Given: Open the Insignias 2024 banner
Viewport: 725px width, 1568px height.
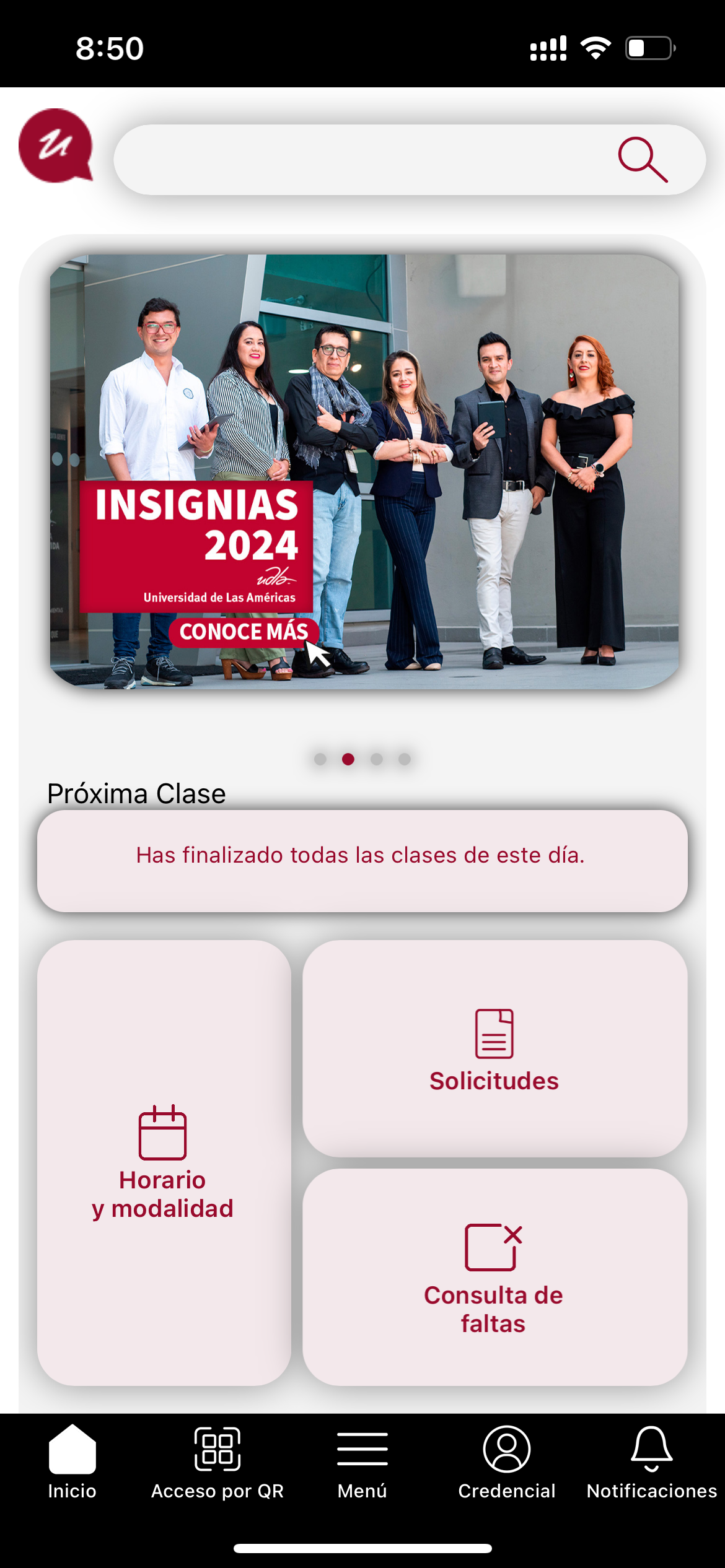Looking at the screenshot, I should tap(364, 471).
